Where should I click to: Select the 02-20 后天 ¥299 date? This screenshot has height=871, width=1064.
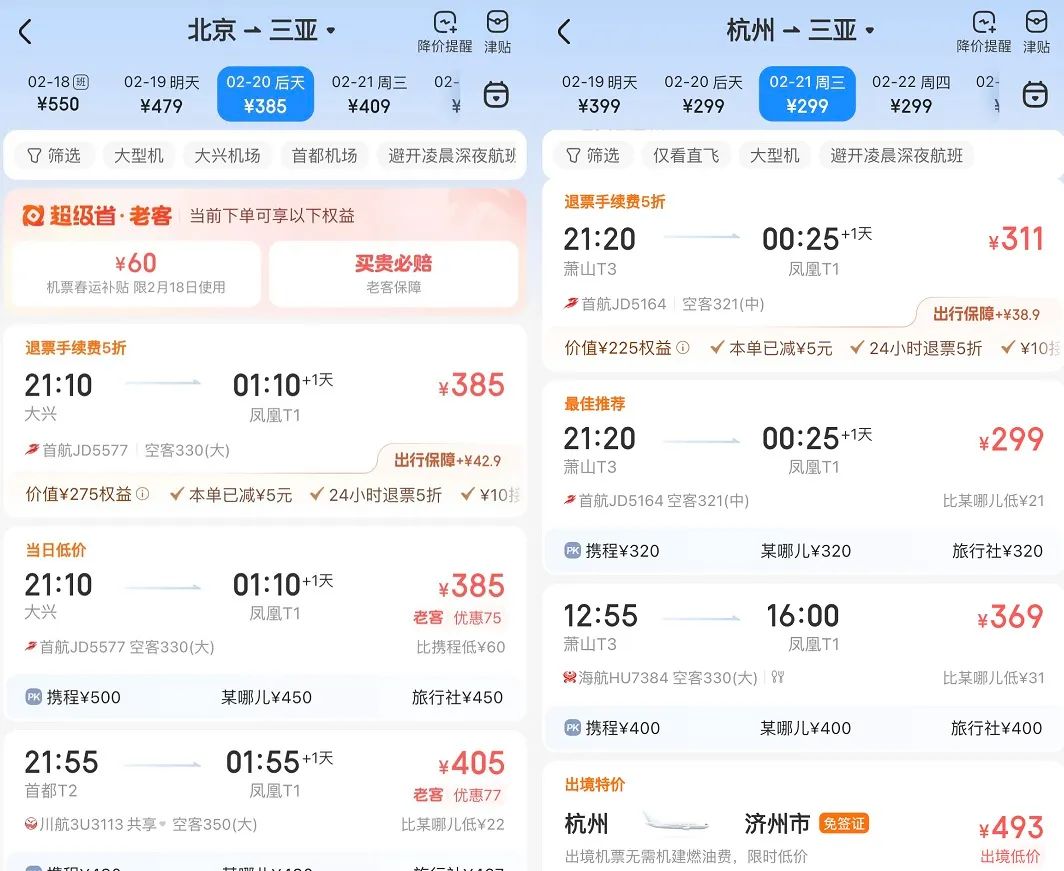tap(703, 94)
